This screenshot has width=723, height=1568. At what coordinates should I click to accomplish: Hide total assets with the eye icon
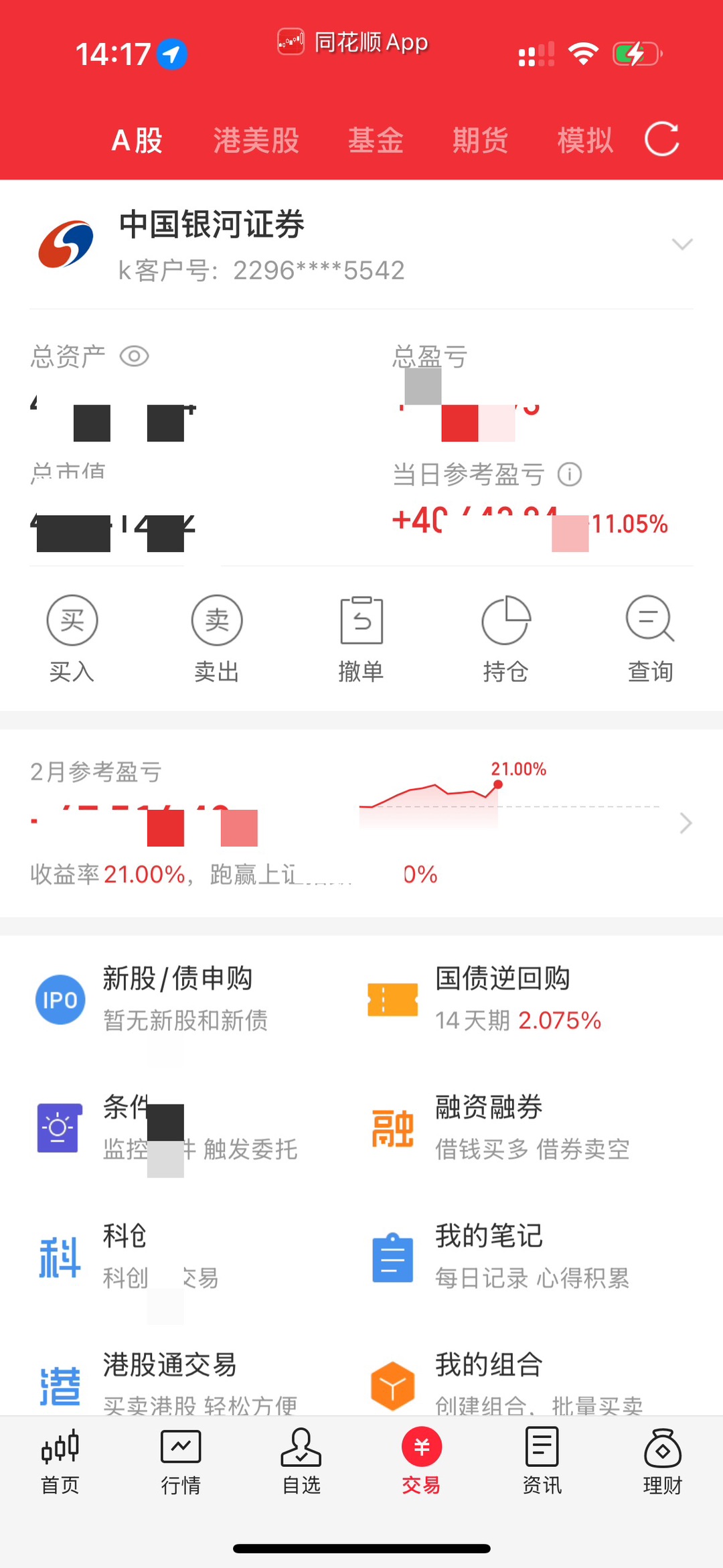pos(134,356)
